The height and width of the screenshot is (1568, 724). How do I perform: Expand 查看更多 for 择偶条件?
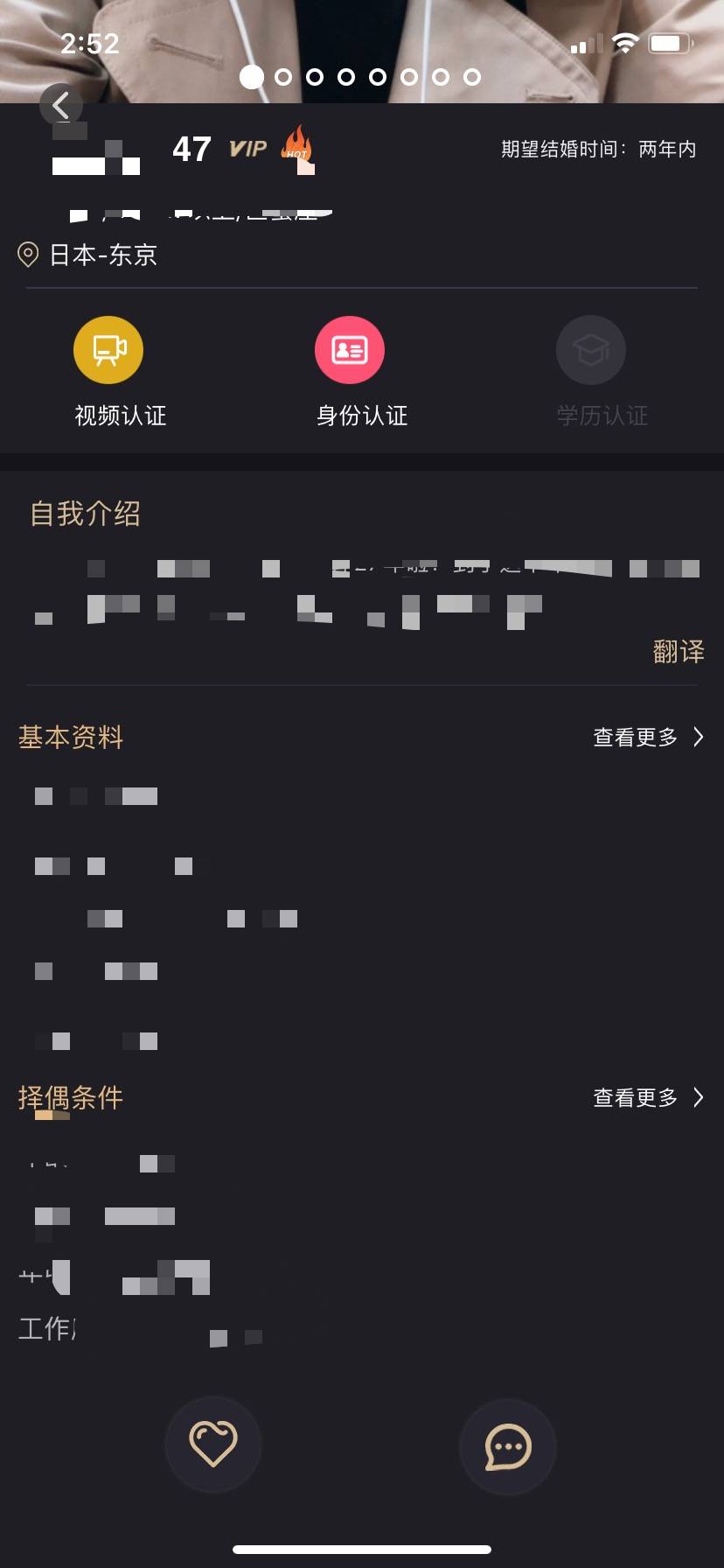647,1098
